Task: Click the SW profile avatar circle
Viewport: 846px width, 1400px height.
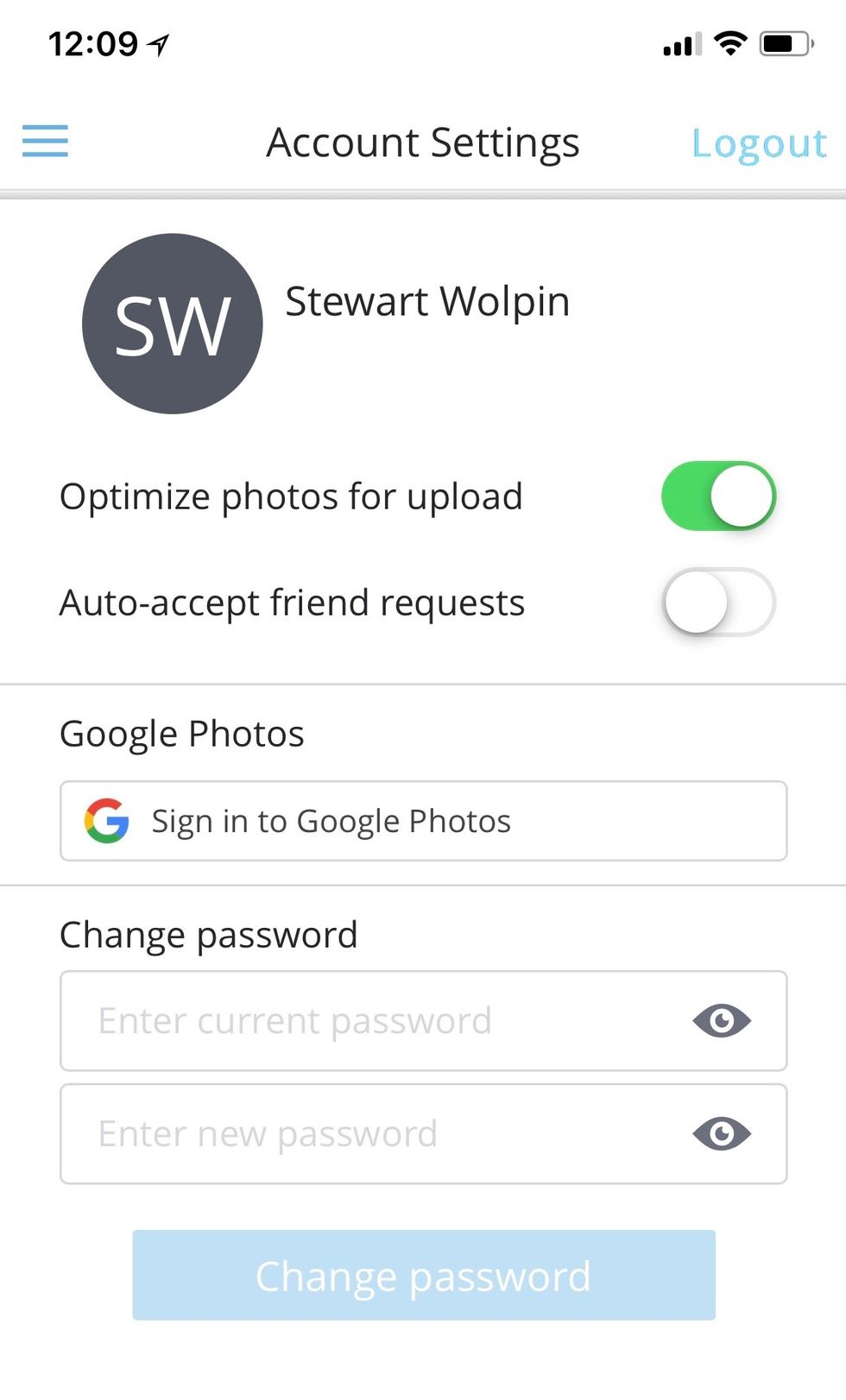Action: pos(172,325)
